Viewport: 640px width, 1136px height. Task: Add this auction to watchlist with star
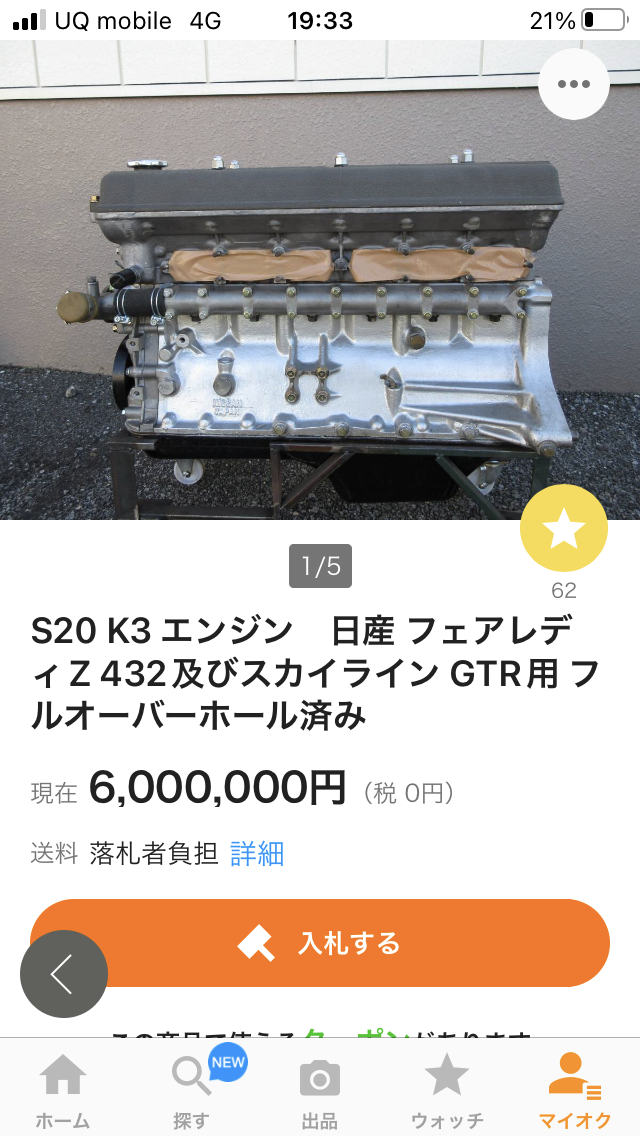pos(564,529)
